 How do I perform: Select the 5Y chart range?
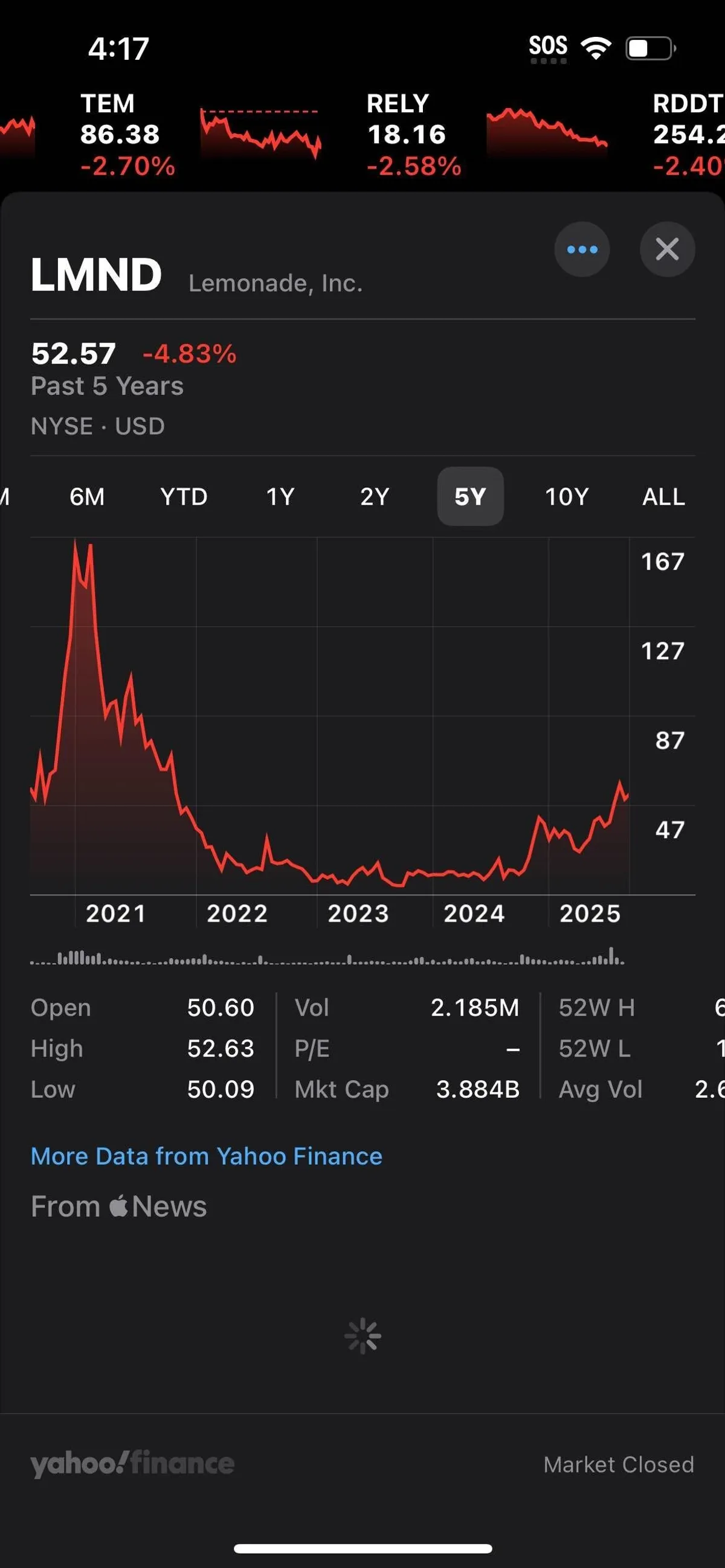pos(470,497)
